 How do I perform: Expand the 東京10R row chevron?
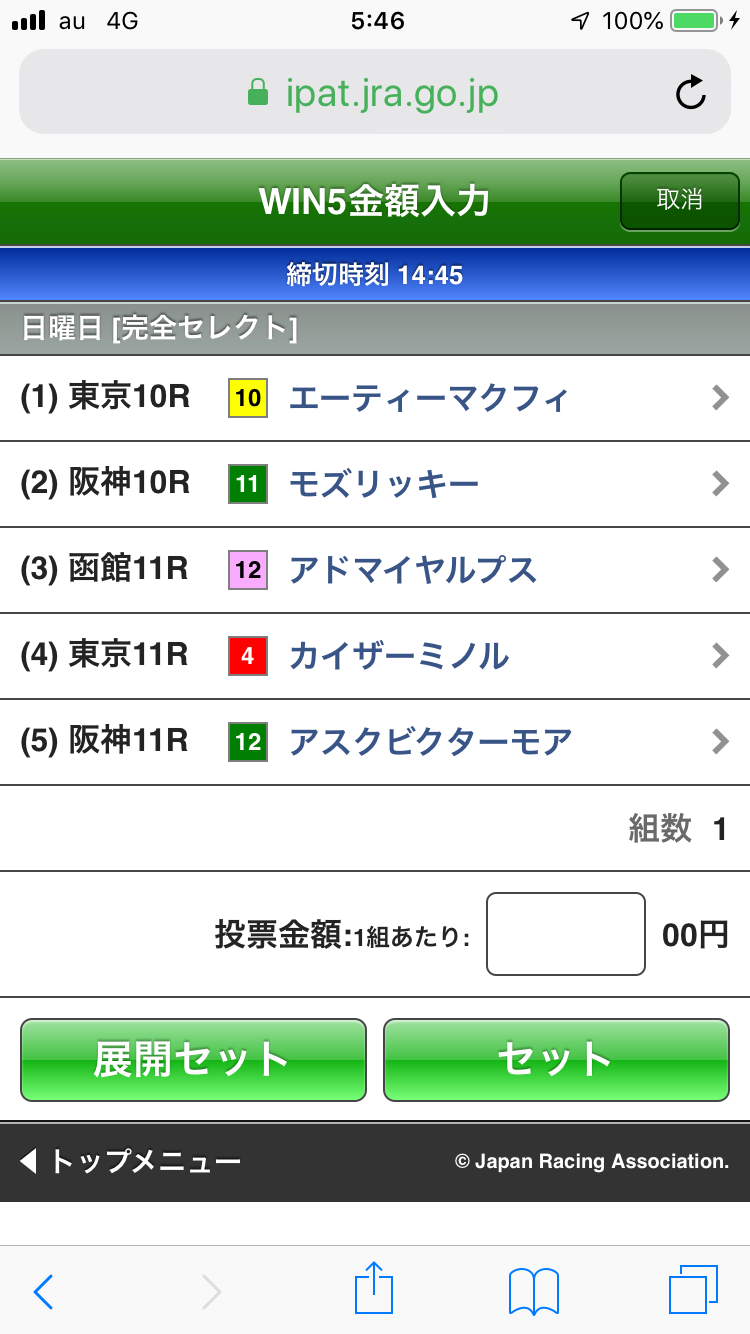pyautogui.click(x=720, y=399)
